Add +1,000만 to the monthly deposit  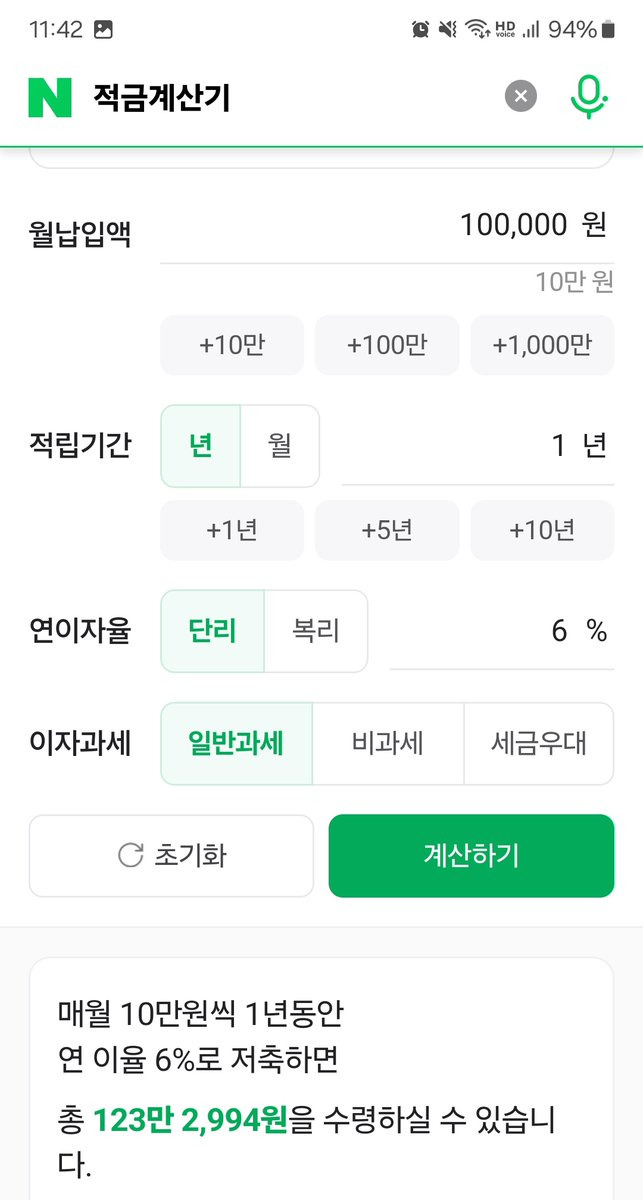coord(542,345)
